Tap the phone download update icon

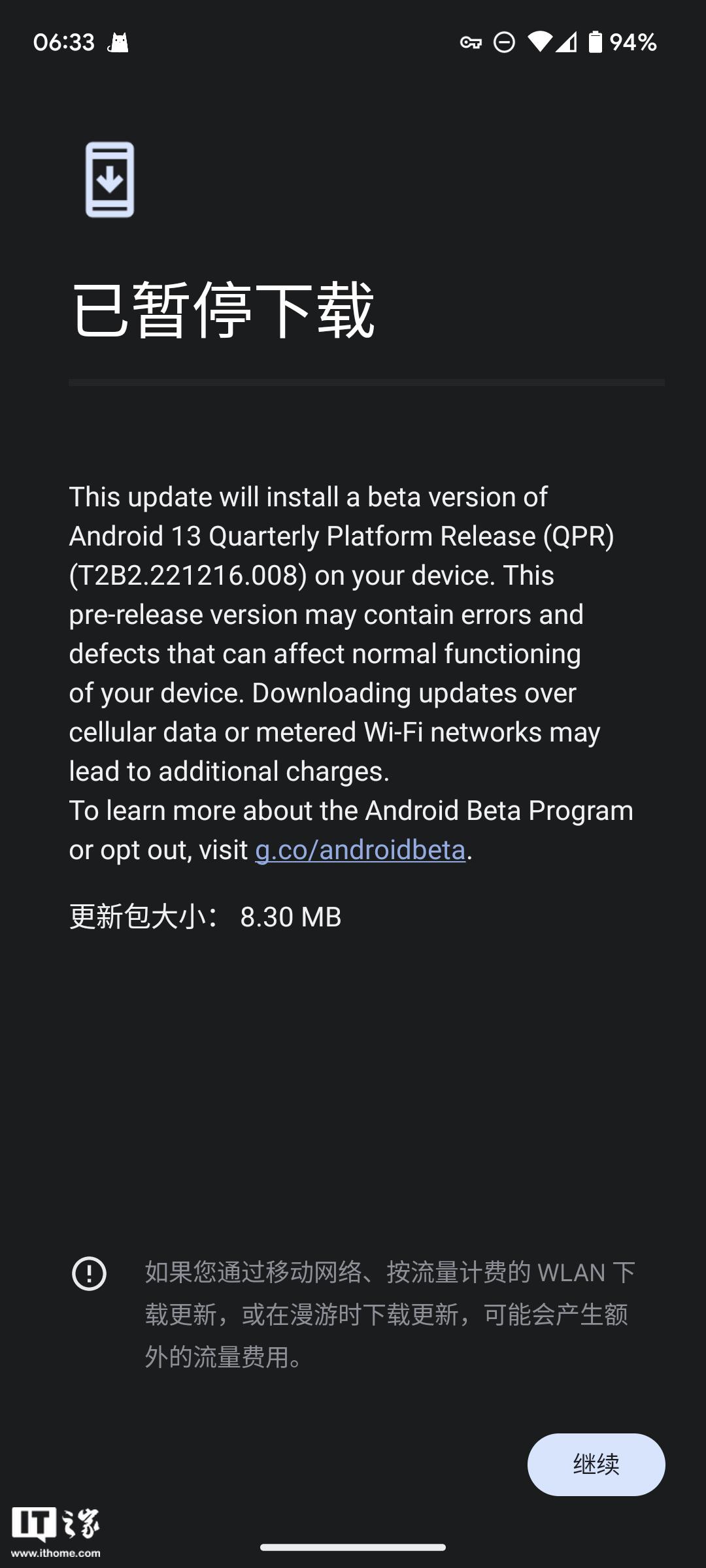click(x=109, y=178)
